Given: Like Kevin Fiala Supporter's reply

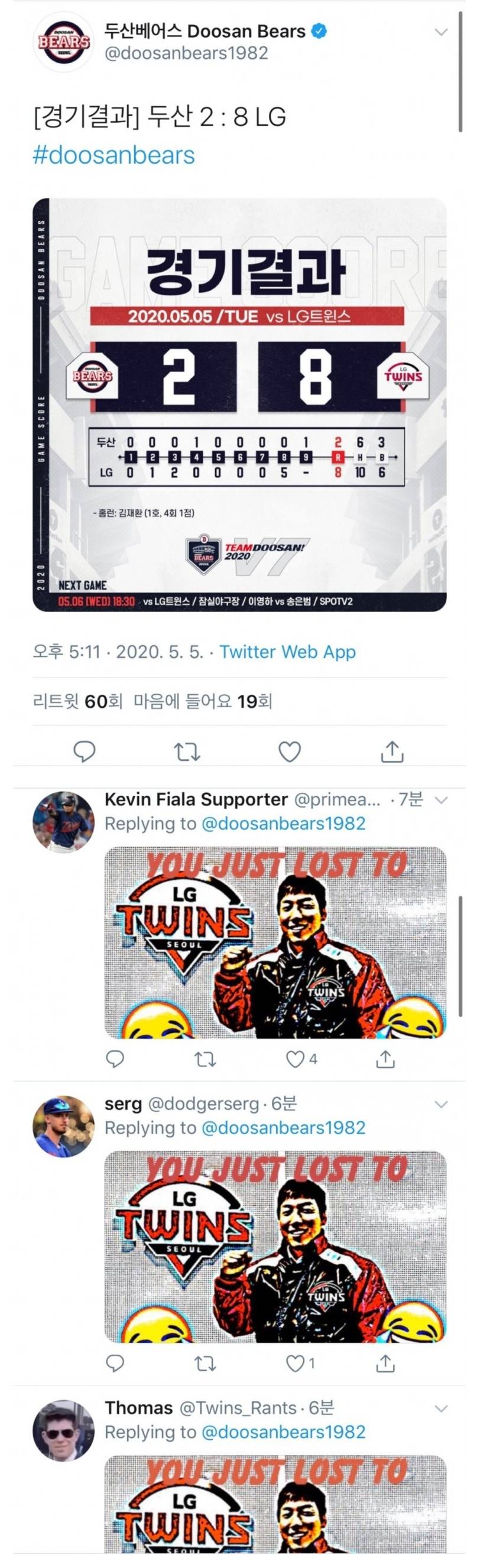Looking at the screenshot, I should tap(296, 1060).
